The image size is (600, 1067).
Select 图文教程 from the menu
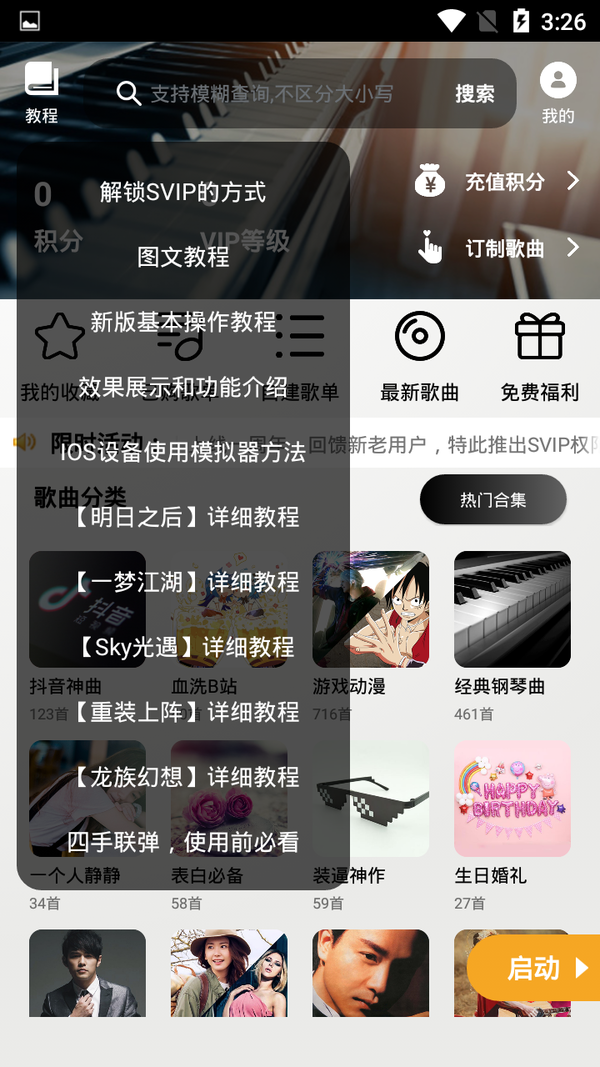pyautogui.click(x=183, y=257)
